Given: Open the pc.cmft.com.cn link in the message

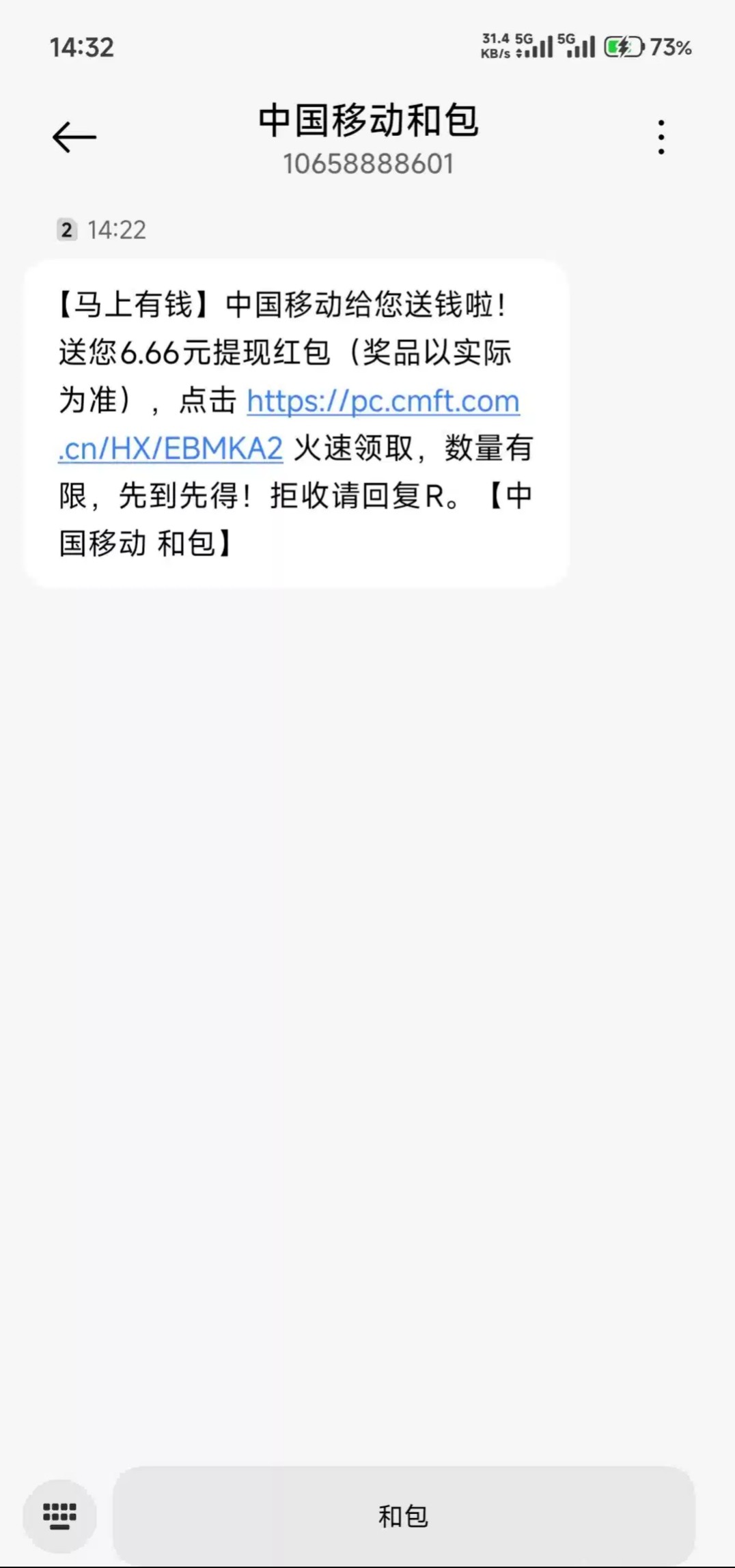Looking at the screenshot, I should coord(383,402).
